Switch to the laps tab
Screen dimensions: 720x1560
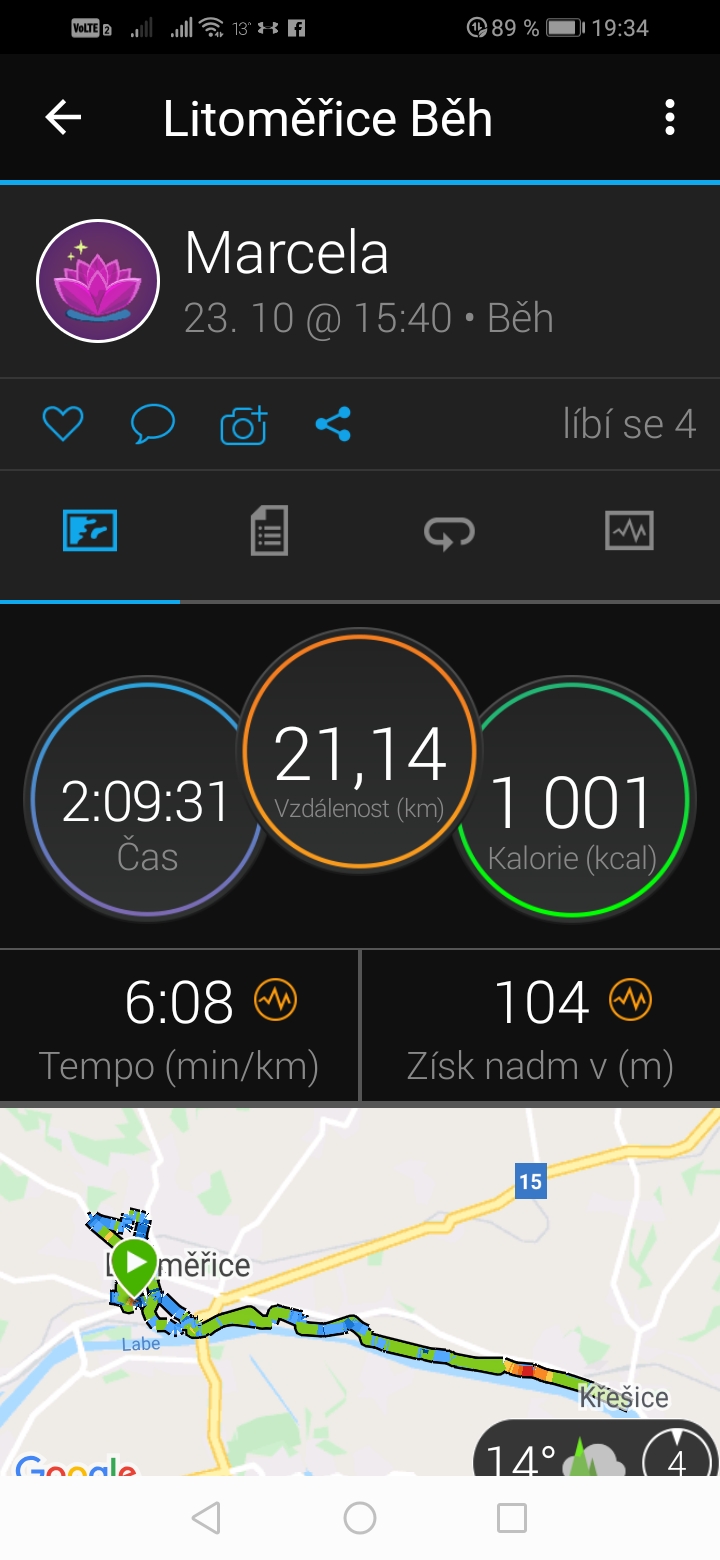click(x=449, y=530)
